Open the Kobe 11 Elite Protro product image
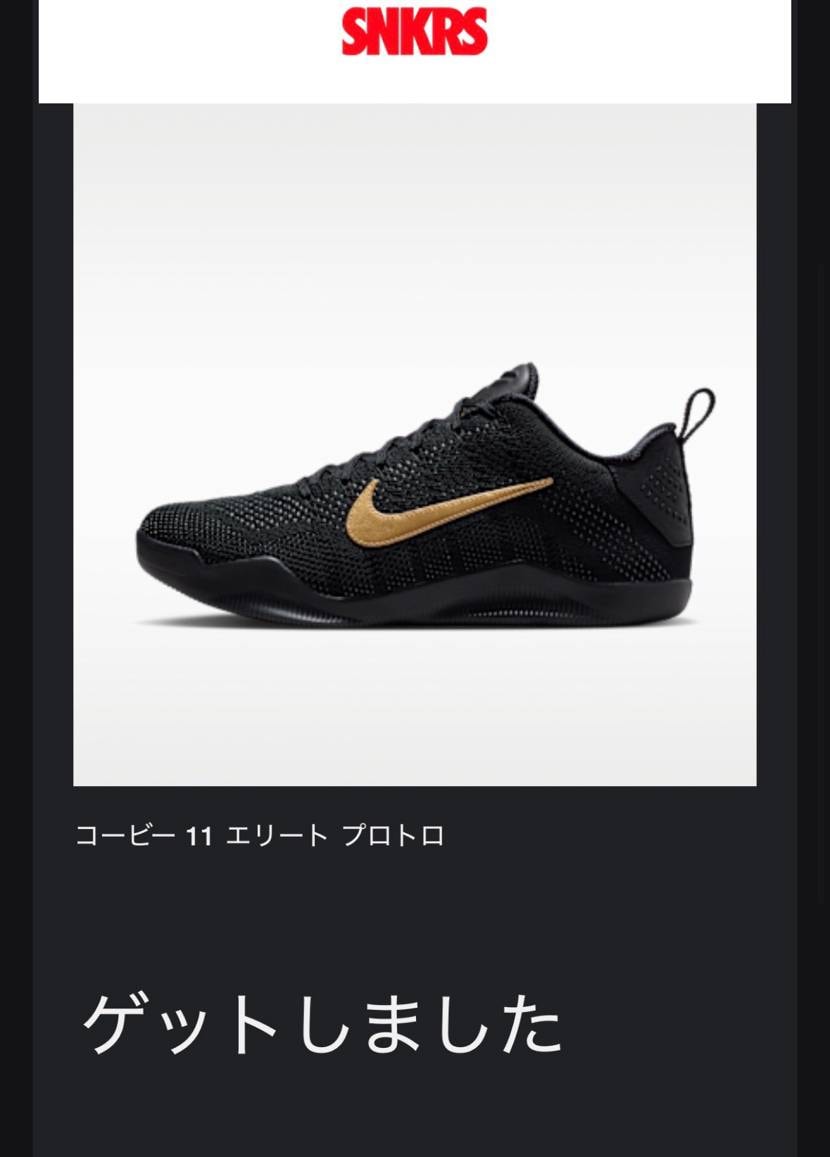This screenshot has height=1157, width=830. (414, 445)
